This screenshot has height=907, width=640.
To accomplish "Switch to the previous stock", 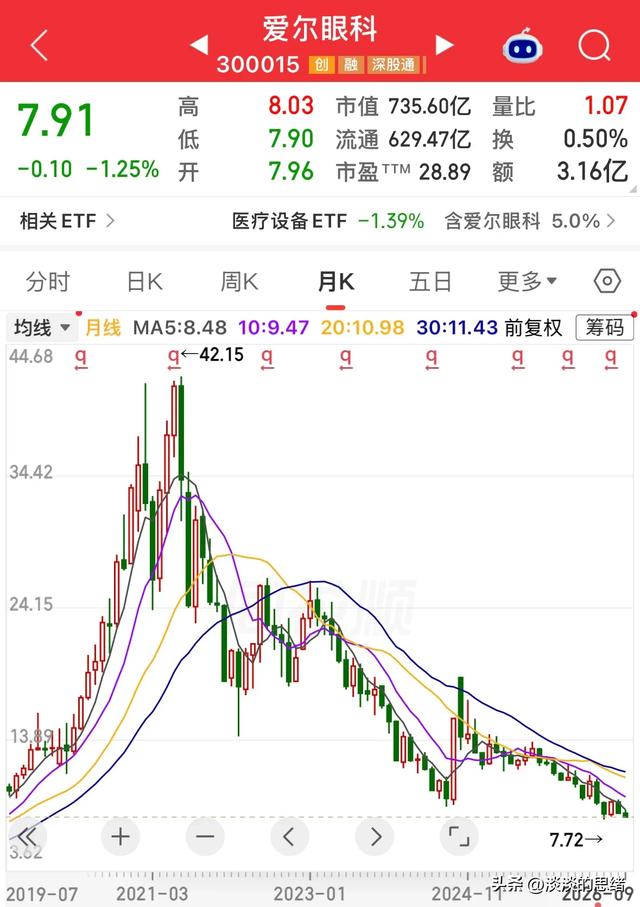I will click(199, 45).
